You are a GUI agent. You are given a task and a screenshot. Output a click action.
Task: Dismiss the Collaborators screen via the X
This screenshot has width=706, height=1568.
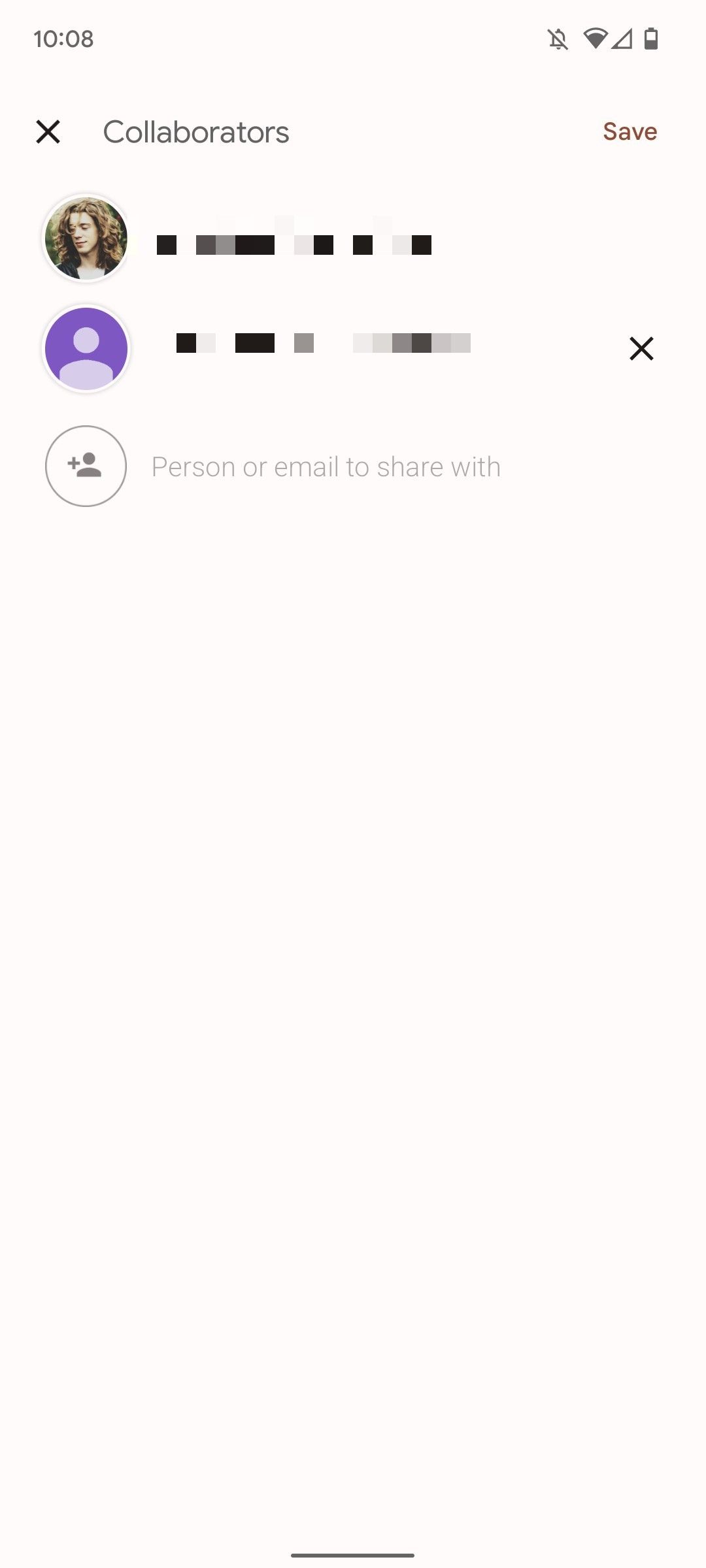pyautogui.click(x=50, y=131)
